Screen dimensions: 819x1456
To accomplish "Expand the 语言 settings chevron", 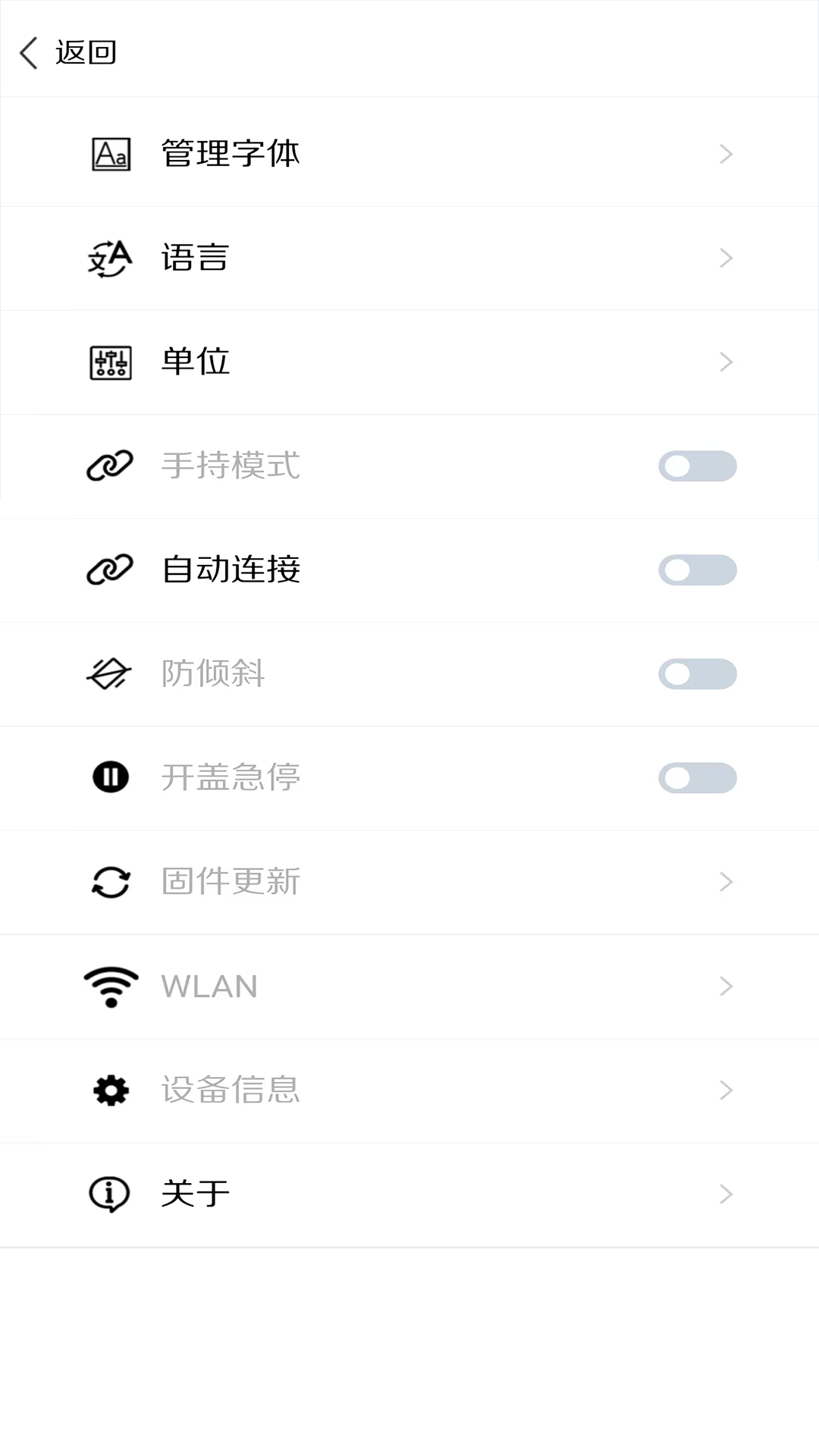I will click(726, 258).
